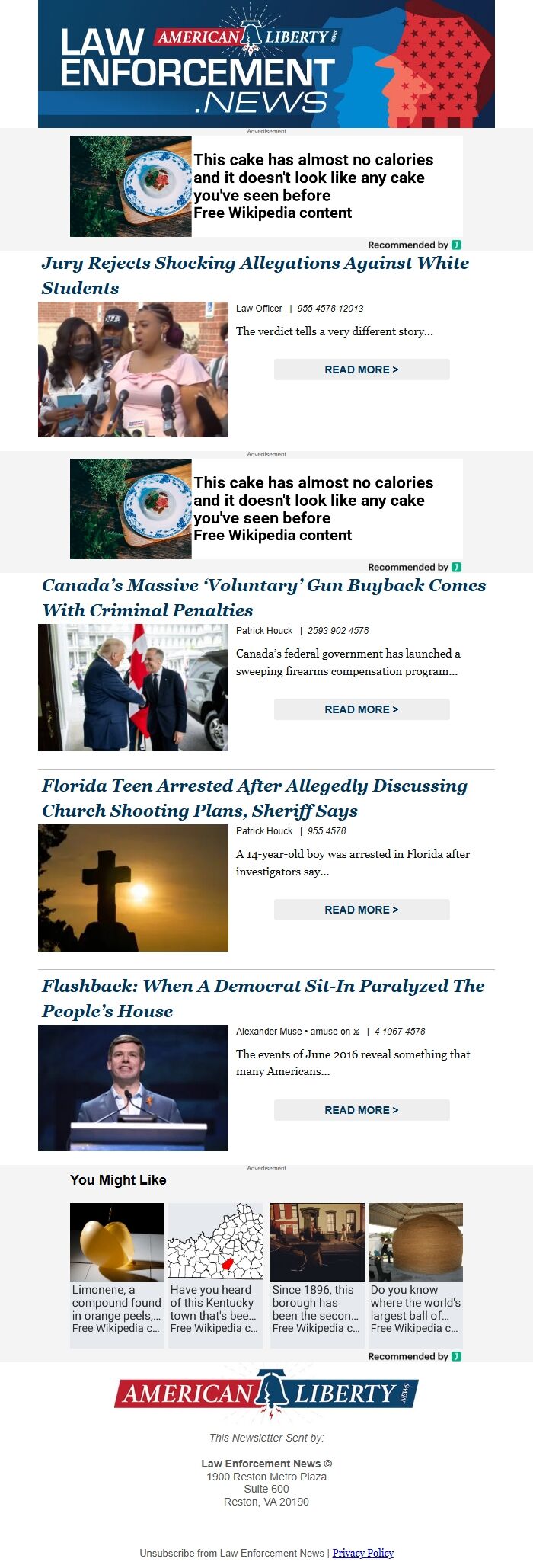Tap READ MORE for June 2016 events story

click(362, 1110)
